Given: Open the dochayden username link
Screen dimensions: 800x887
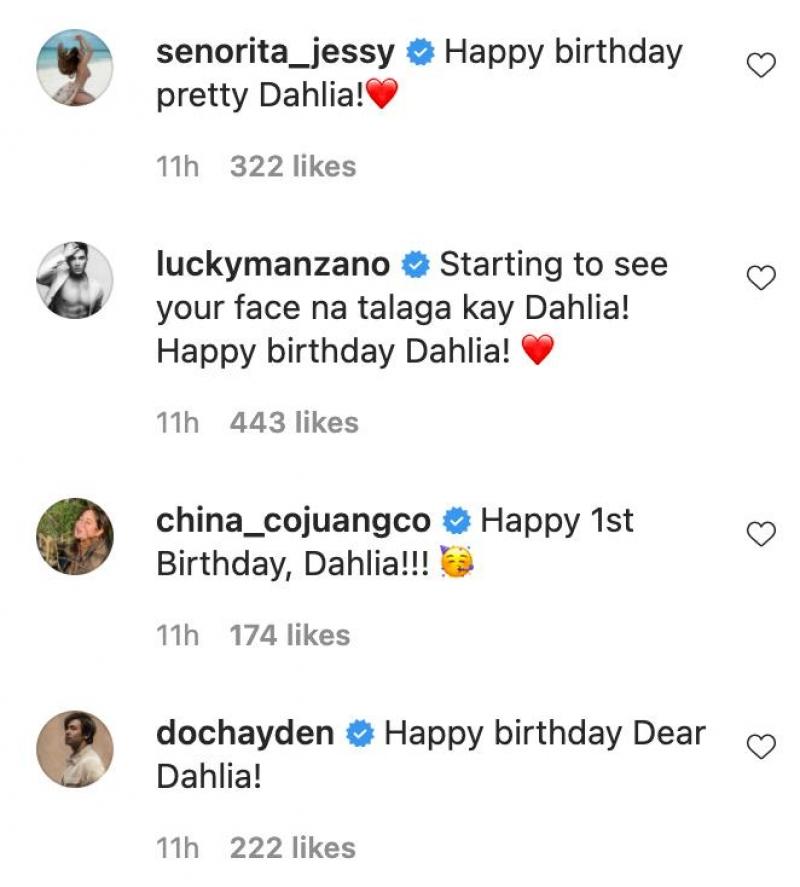Looking at the screenshot, I should (245, 733).
